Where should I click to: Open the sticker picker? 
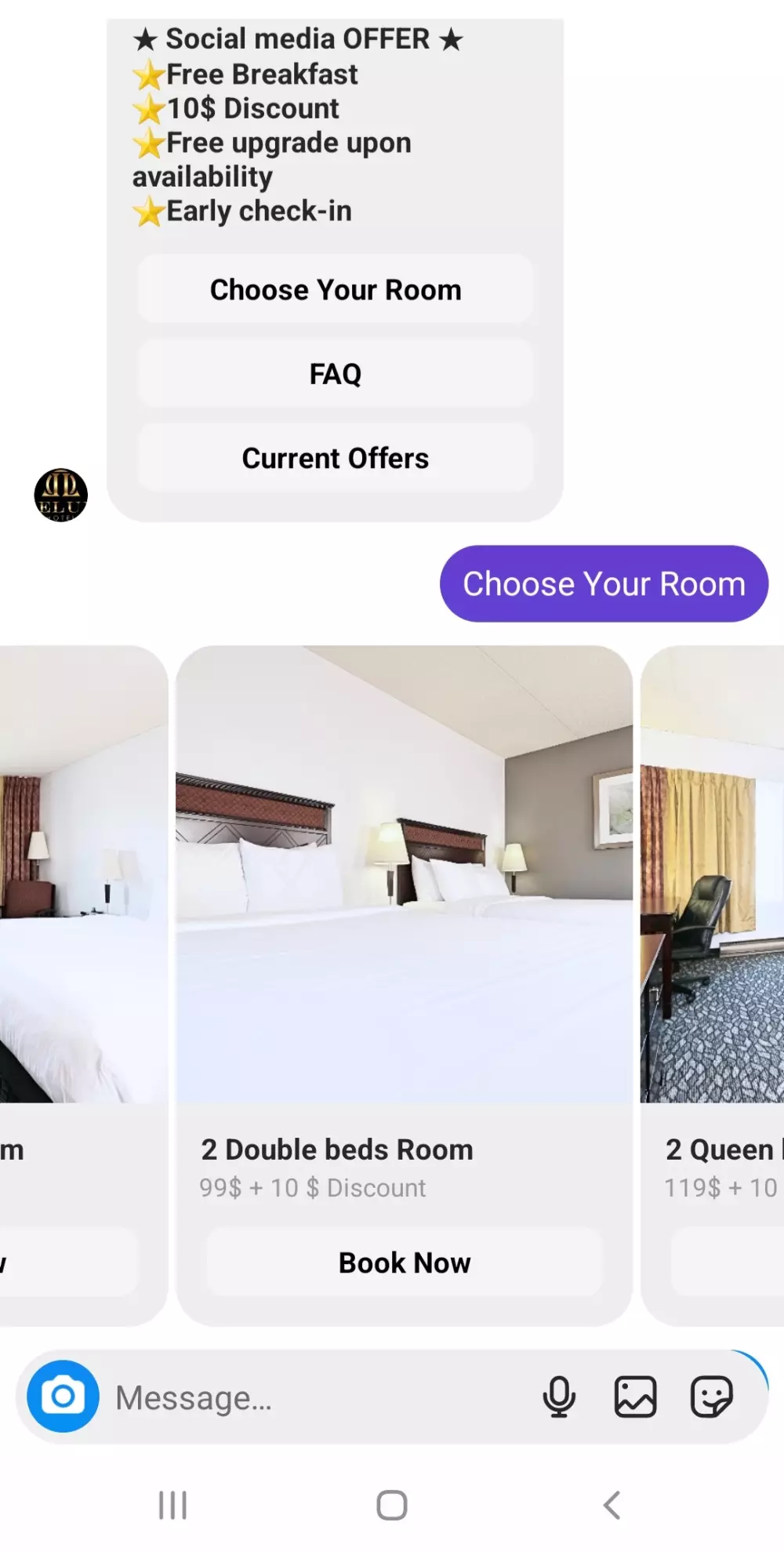tap(711, 1397)
